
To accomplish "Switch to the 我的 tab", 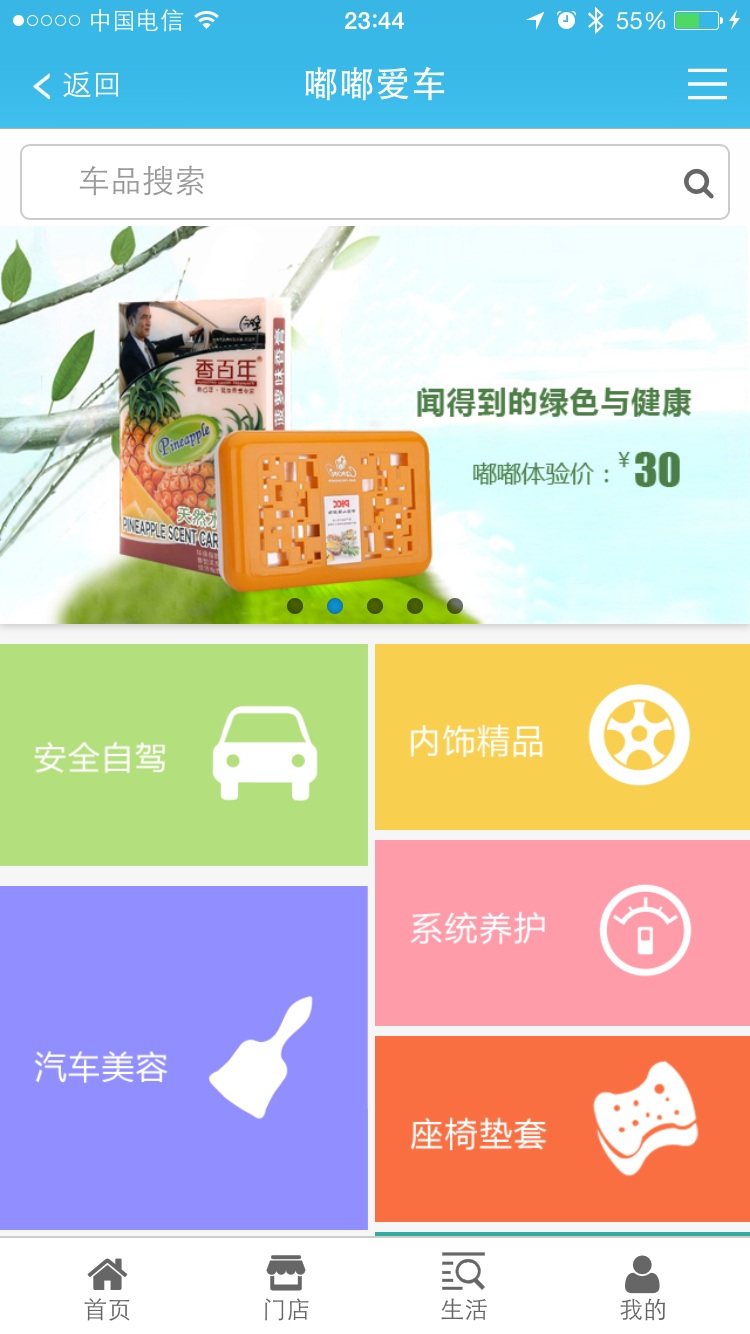I will (642, 1288).
